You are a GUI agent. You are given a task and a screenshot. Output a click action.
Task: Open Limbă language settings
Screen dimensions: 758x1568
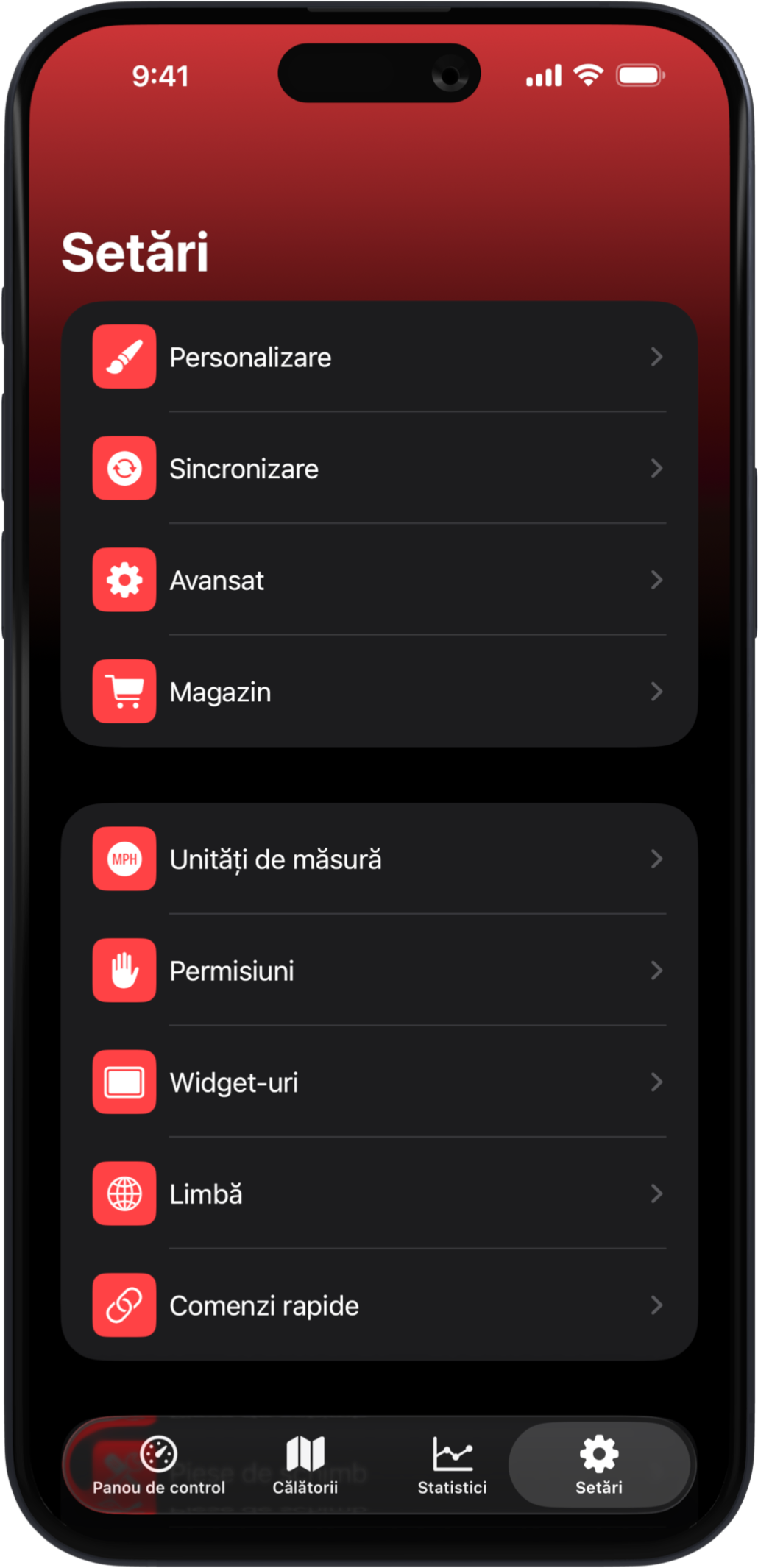[379, 1193]
